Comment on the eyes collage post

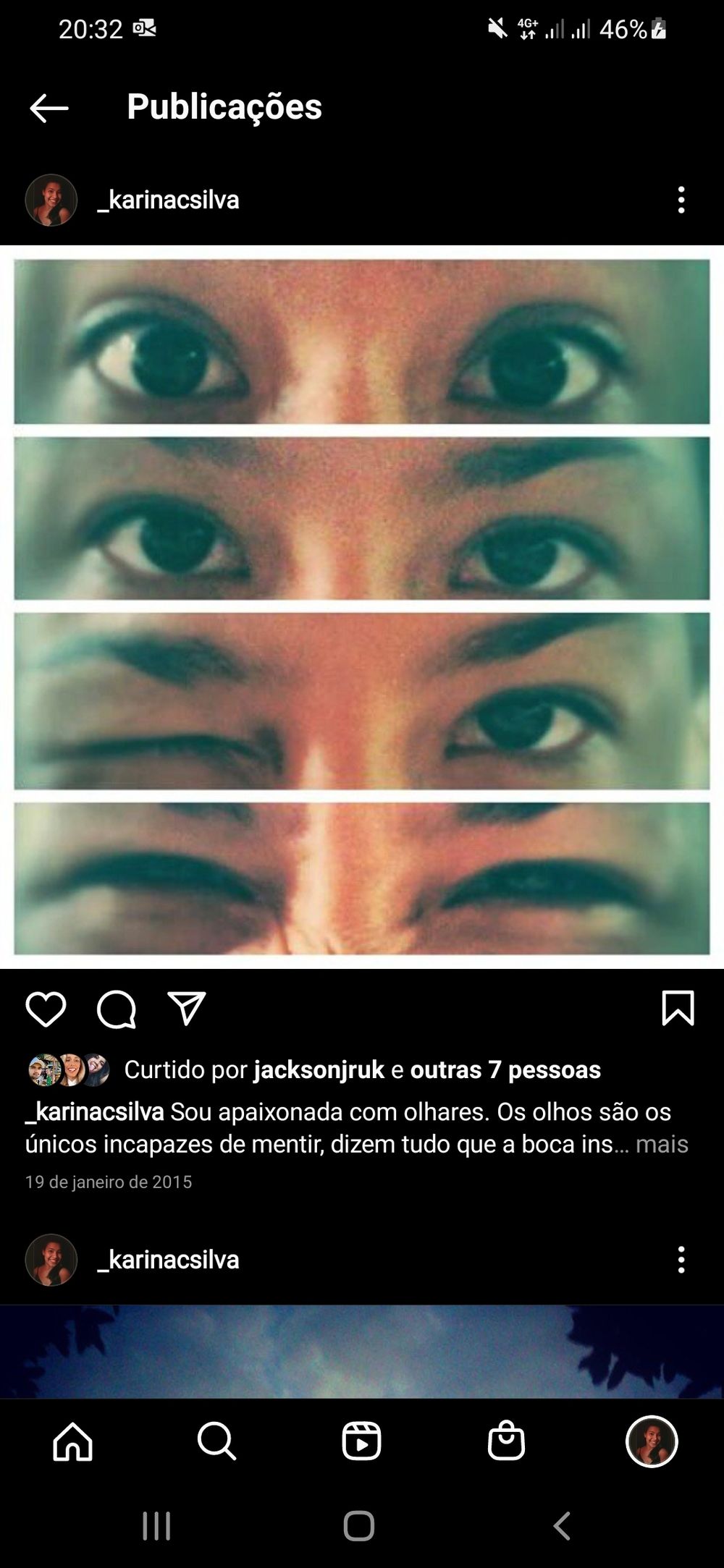coord(117,1009)
